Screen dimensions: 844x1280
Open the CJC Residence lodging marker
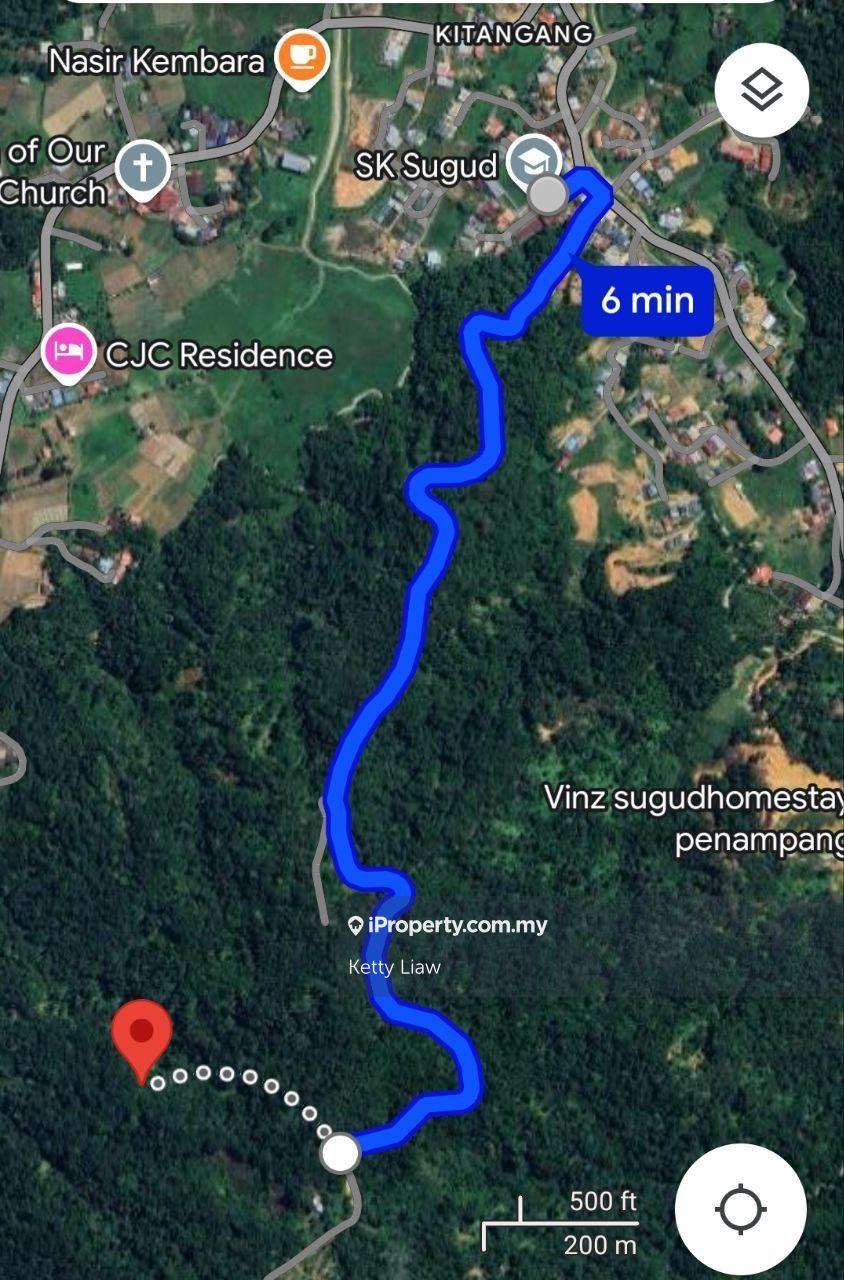(68, 353)
